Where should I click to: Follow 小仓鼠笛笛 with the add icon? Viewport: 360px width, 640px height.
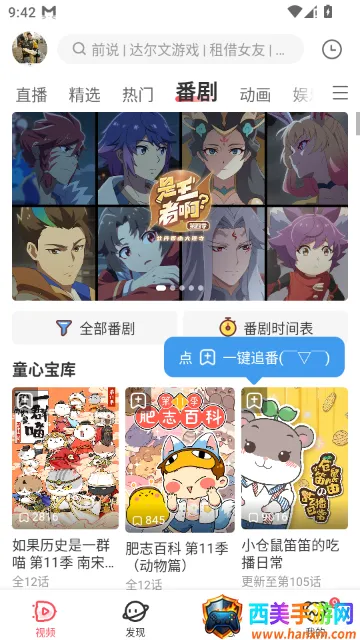click(x=254, y=401)
